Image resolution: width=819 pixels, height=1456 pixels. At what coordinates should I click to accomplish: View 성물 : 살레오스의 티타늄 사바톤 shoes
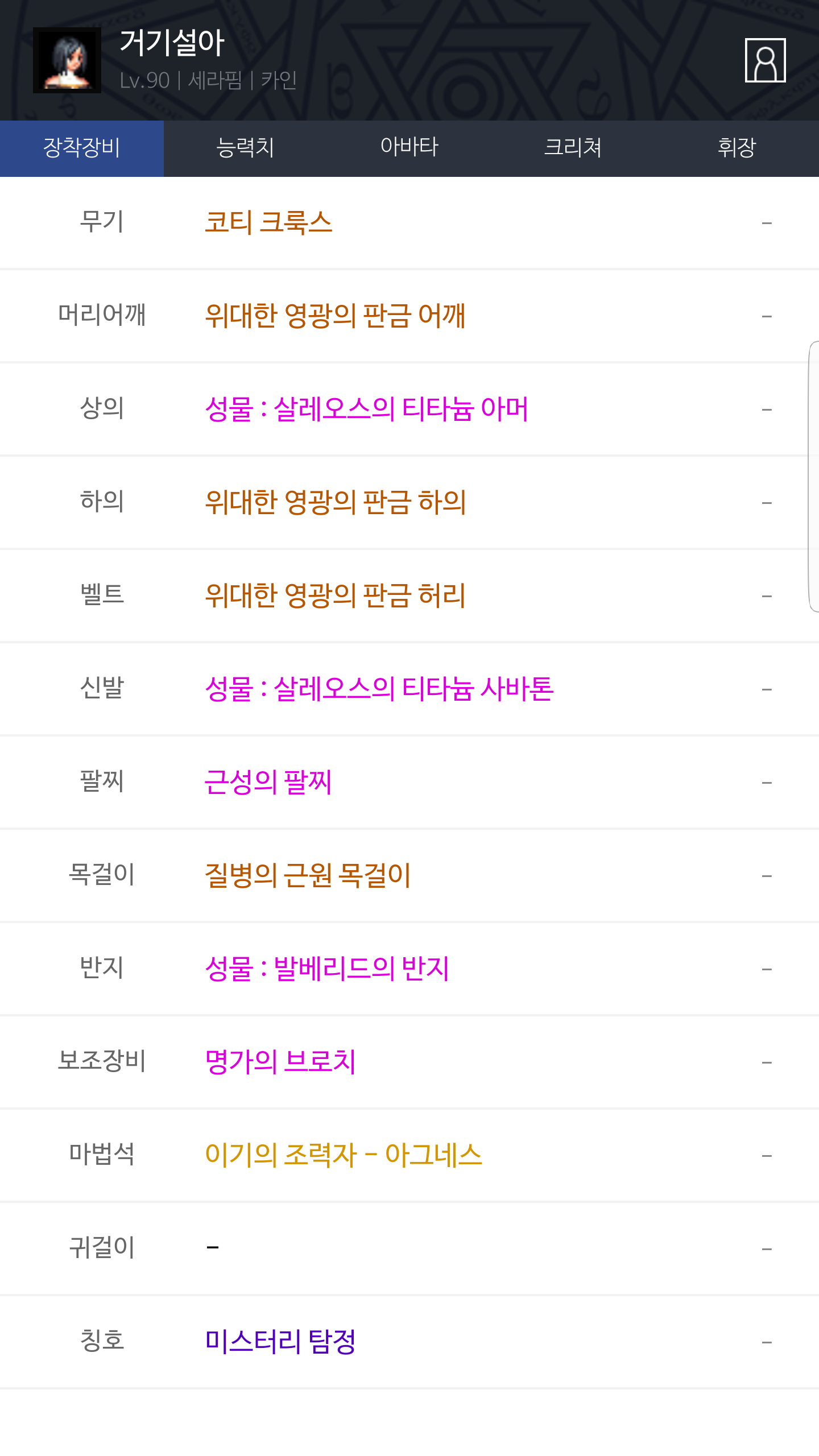click(x=379, y=689)
